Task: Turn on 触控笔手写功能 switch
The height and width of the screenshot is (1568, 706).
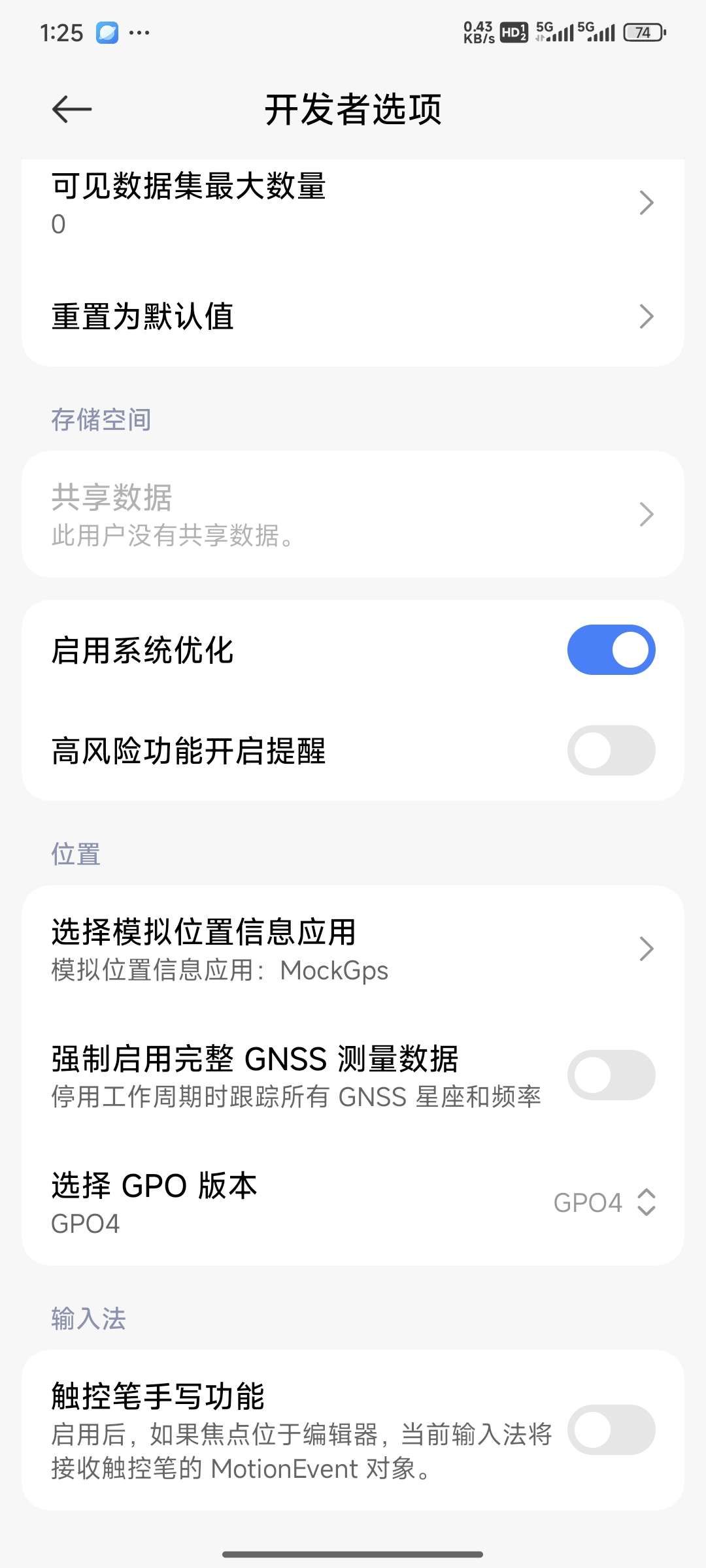Action: click(x=611, y=1429)
